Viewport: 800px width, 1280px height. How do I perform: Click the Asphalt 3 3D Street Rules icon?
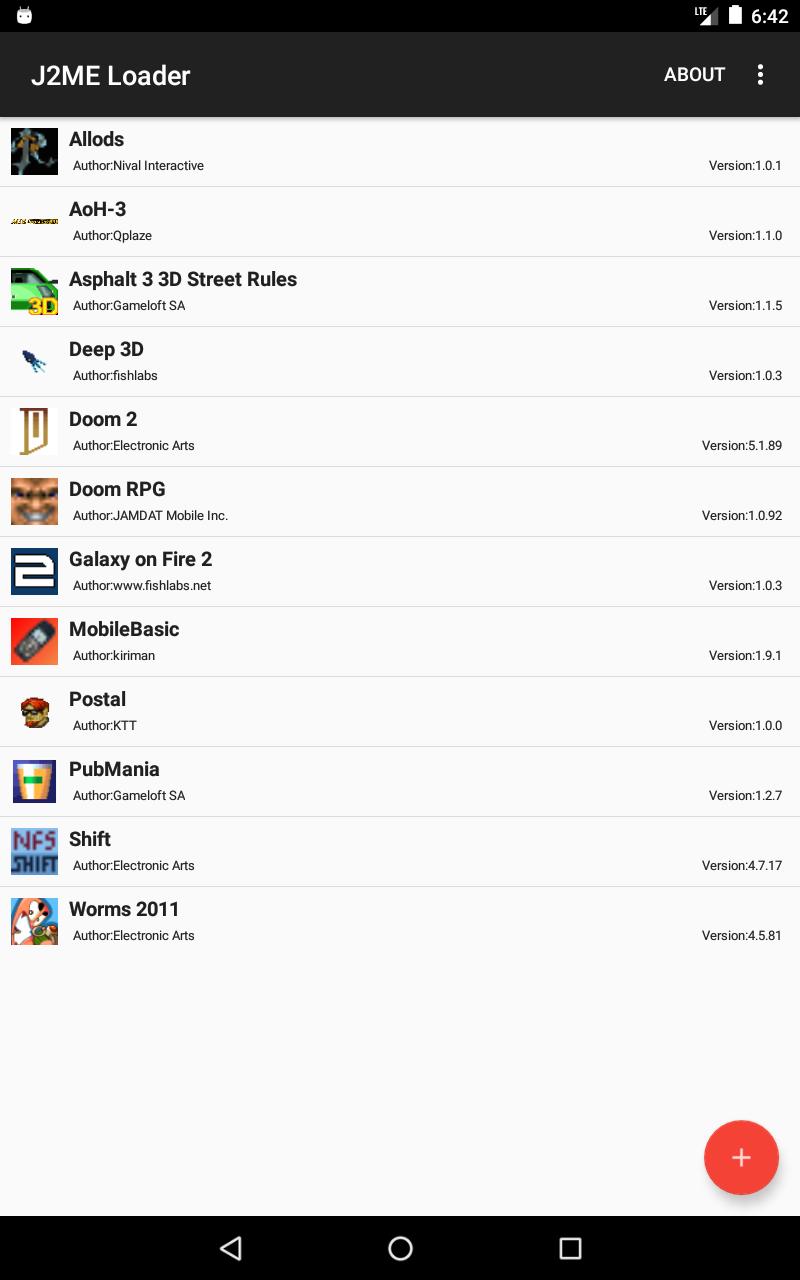(x=34, y=291)
